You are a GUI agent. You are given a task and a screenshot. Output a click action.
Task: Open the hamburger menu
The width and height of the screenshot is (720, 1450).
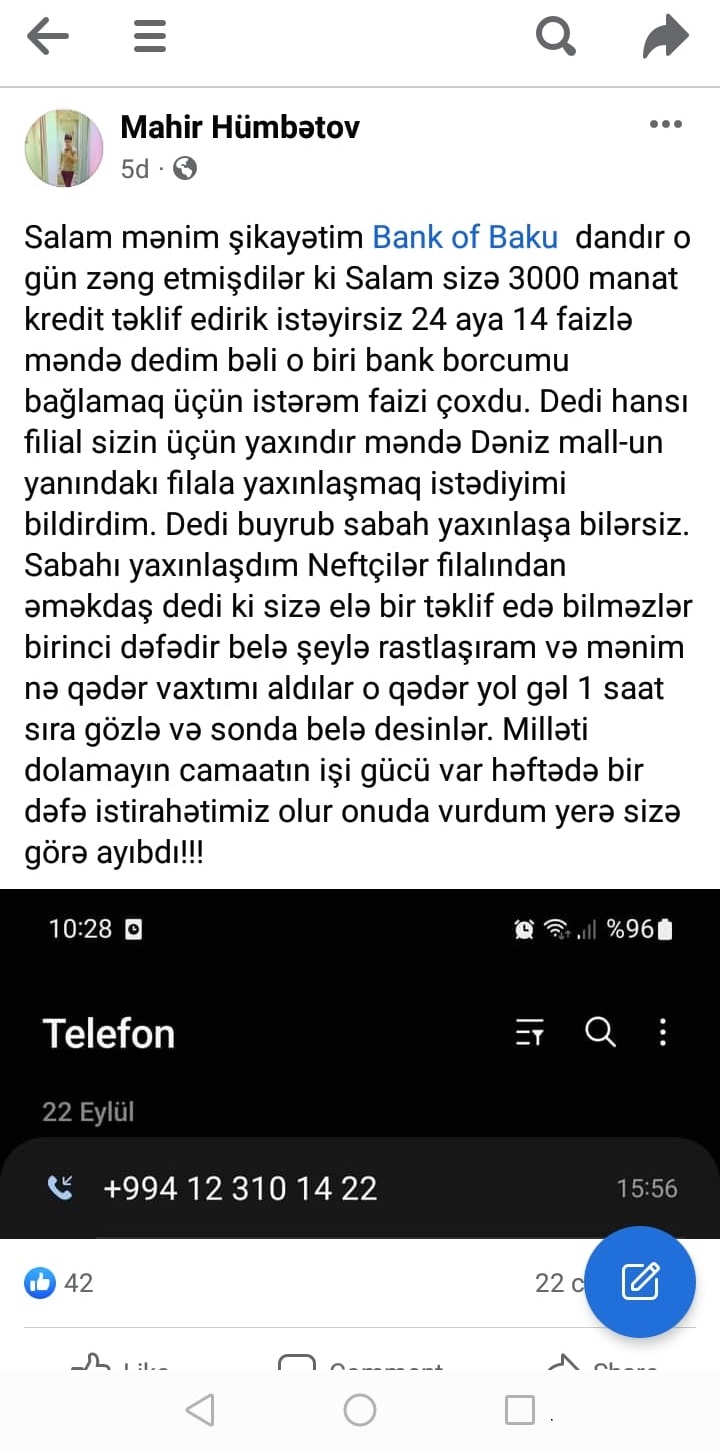pos(149,38)
